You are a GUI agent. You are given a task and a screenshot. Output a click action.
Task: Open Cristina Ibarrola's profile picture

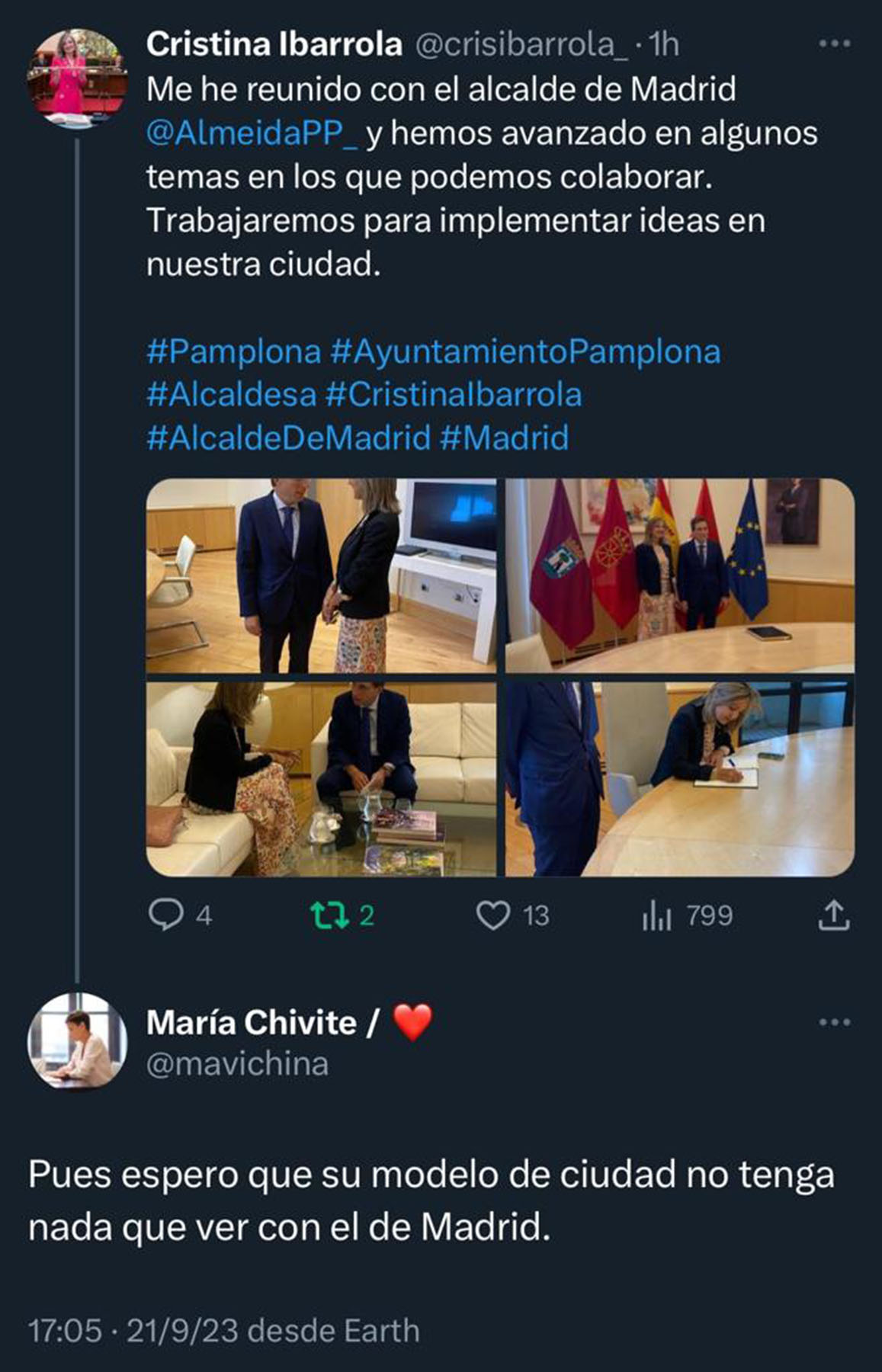(77, 79)
